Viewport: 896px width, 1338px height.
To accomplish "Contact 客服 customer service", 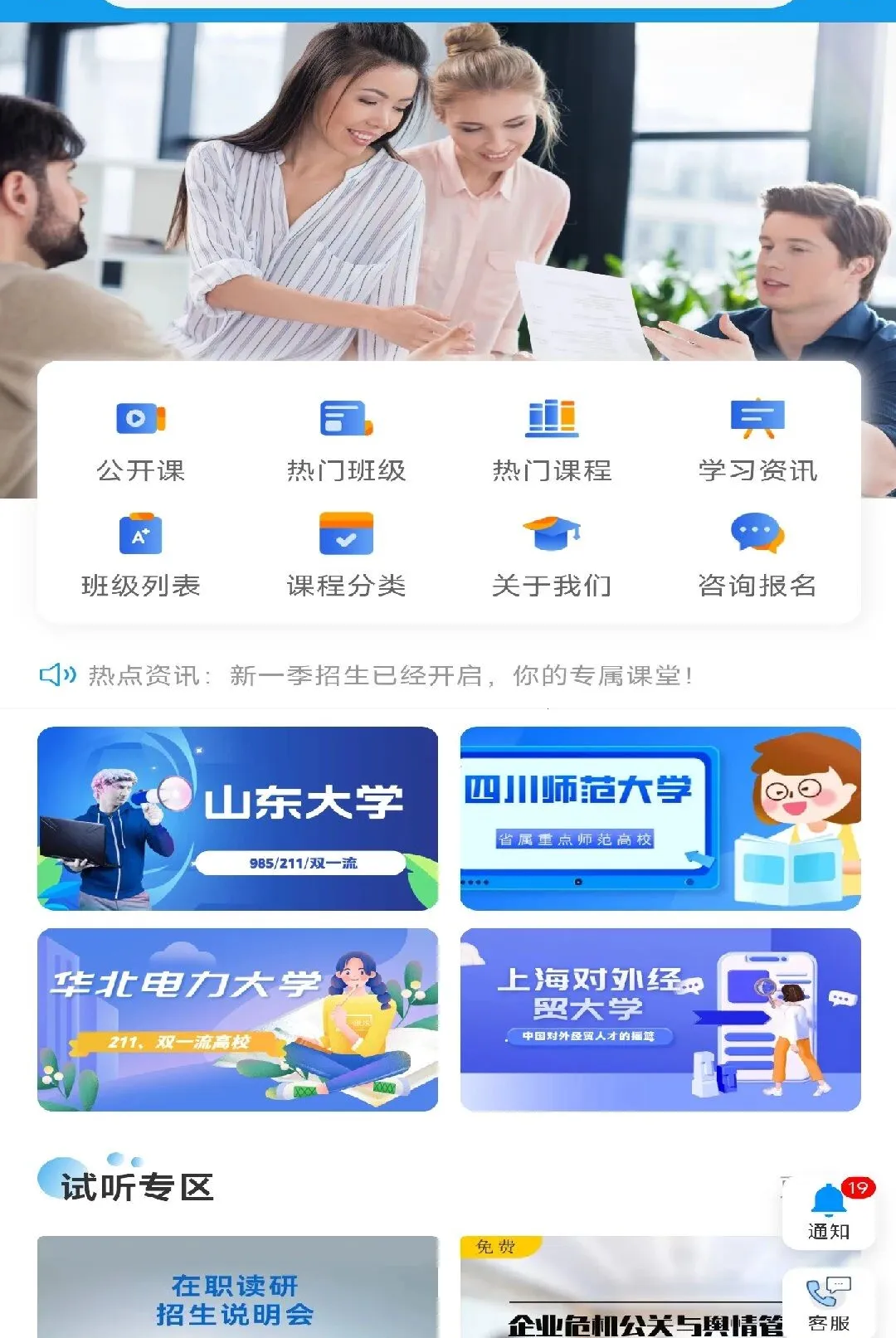I will (x=829, y=1304).
